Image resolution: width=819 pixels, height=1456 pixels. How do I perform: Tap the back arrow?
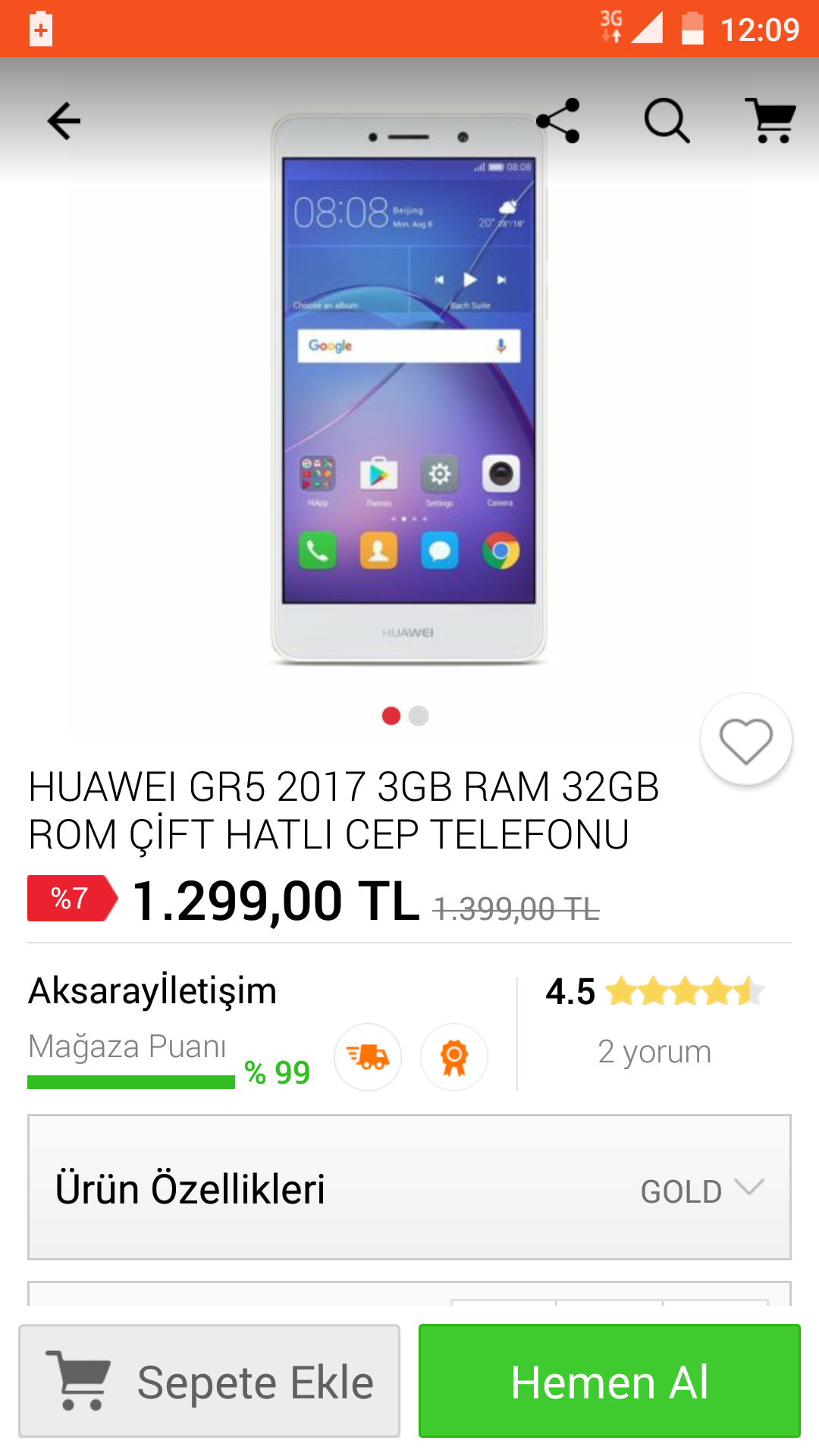(x=64, y=120)
